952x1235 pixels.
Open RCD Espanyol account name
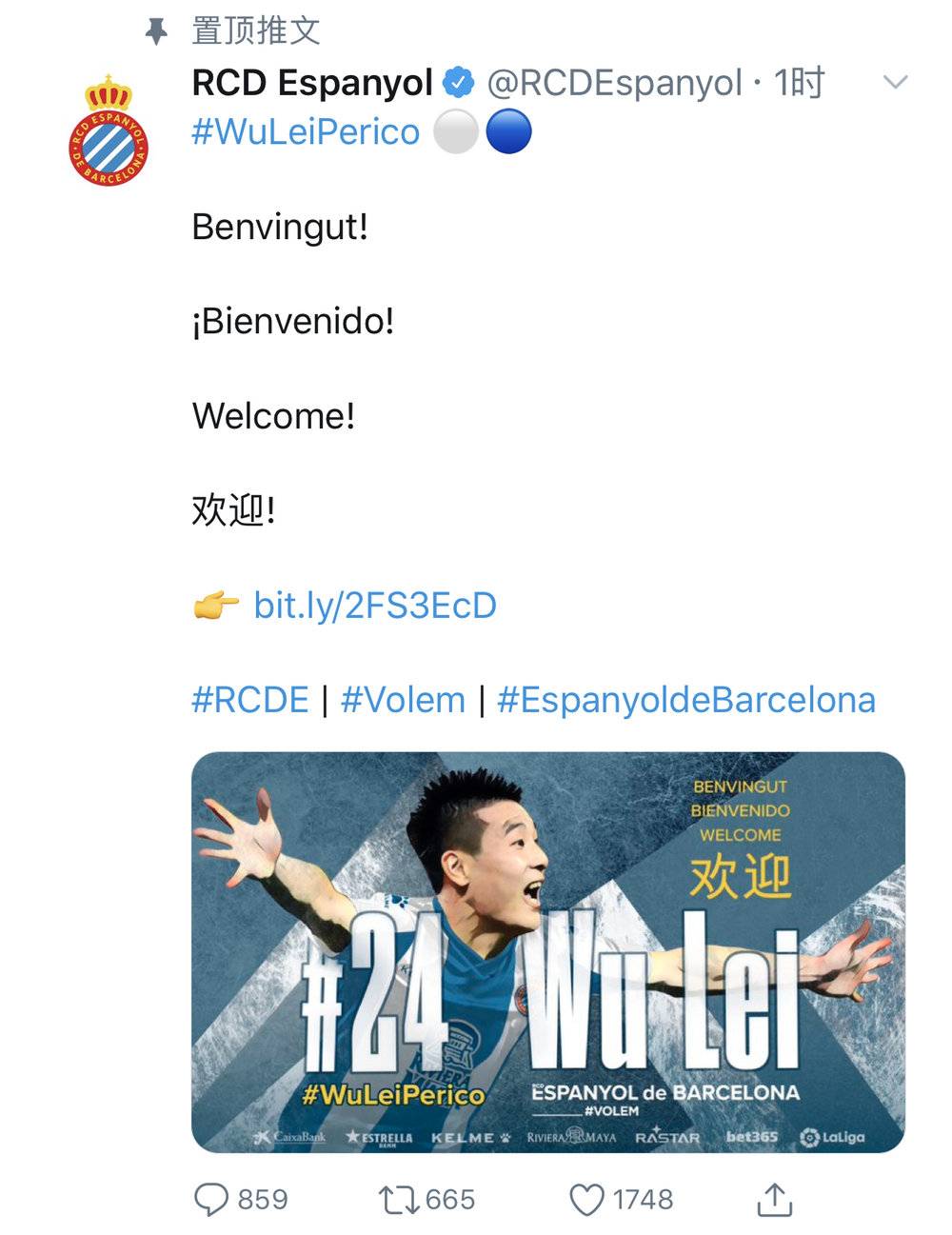(312, 83)
